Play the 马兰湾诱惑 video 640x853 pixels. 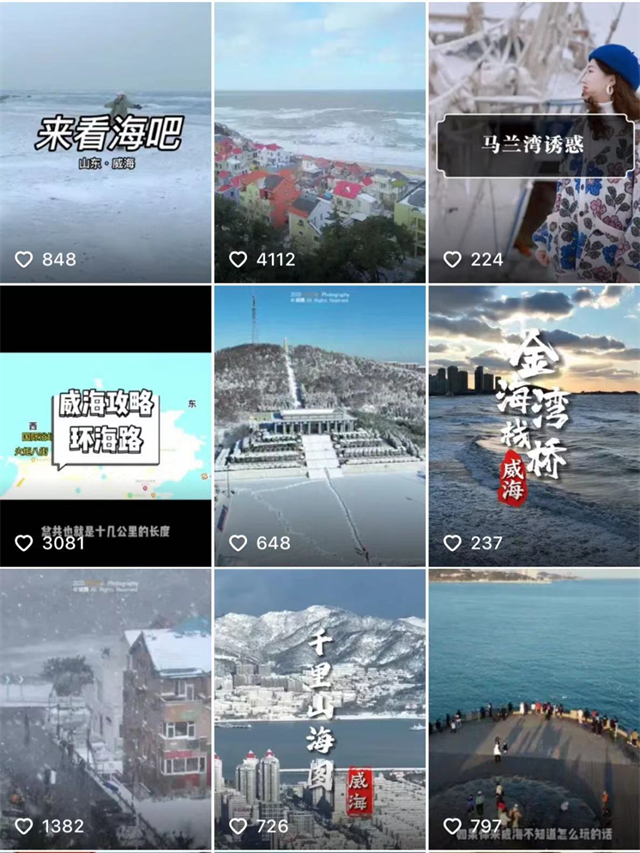(534, 142)
